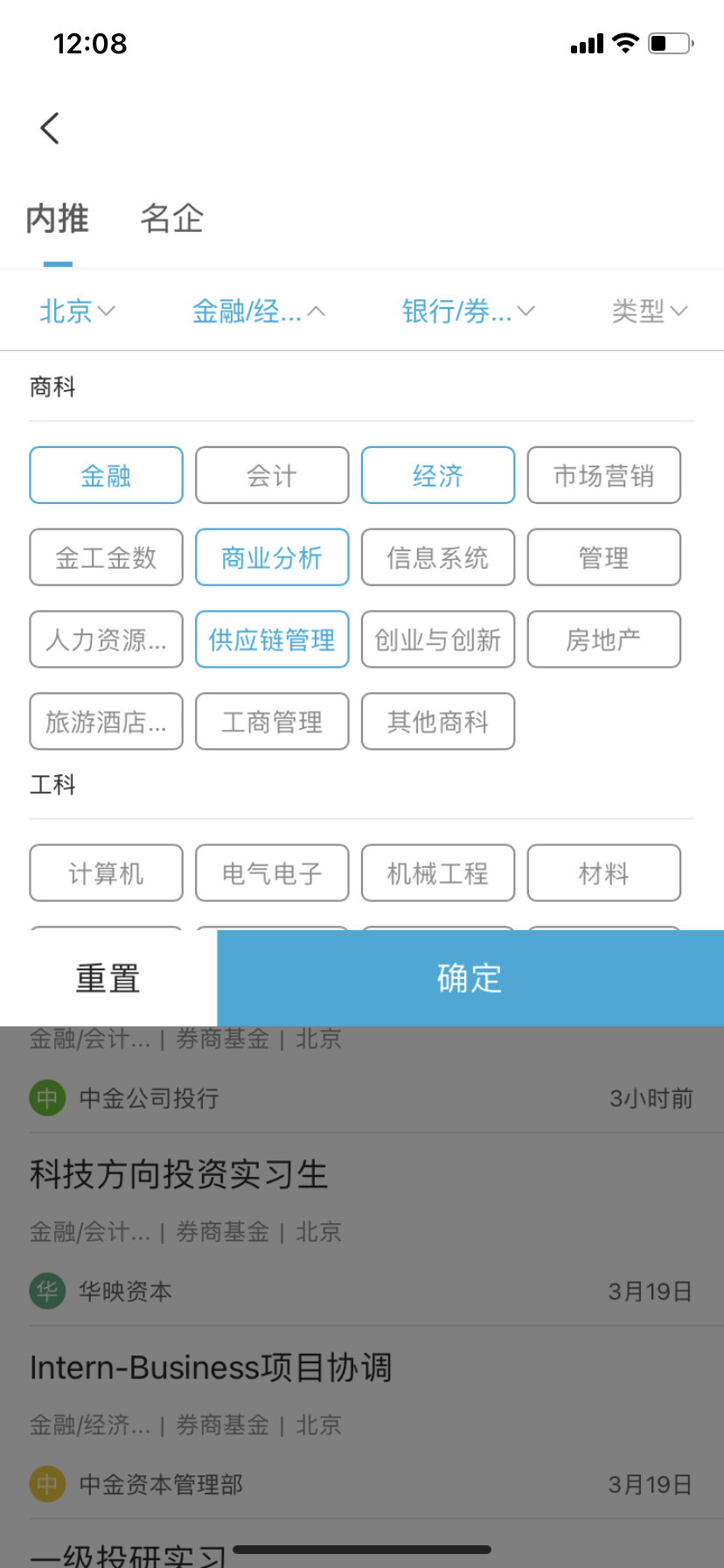Switch to the 名企 tab

[x=171, y=219]
